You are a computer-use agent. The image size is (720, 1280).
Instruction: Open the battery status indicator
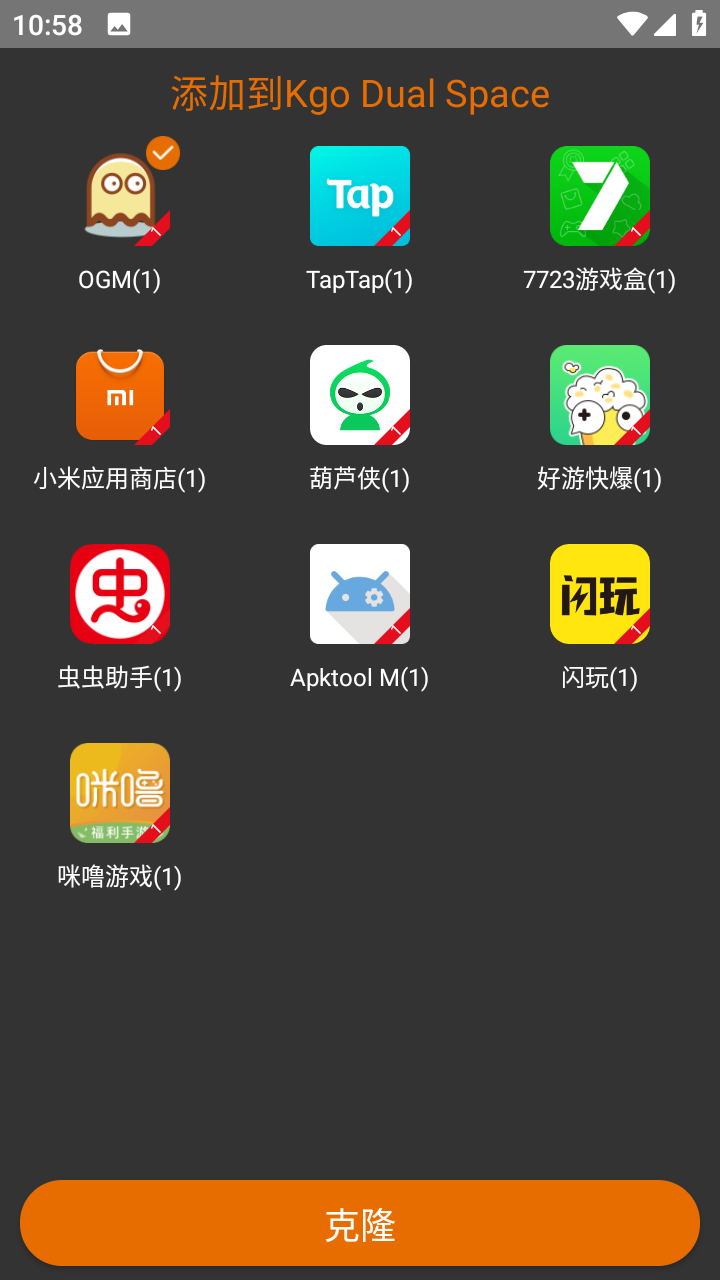pos(699,24)
